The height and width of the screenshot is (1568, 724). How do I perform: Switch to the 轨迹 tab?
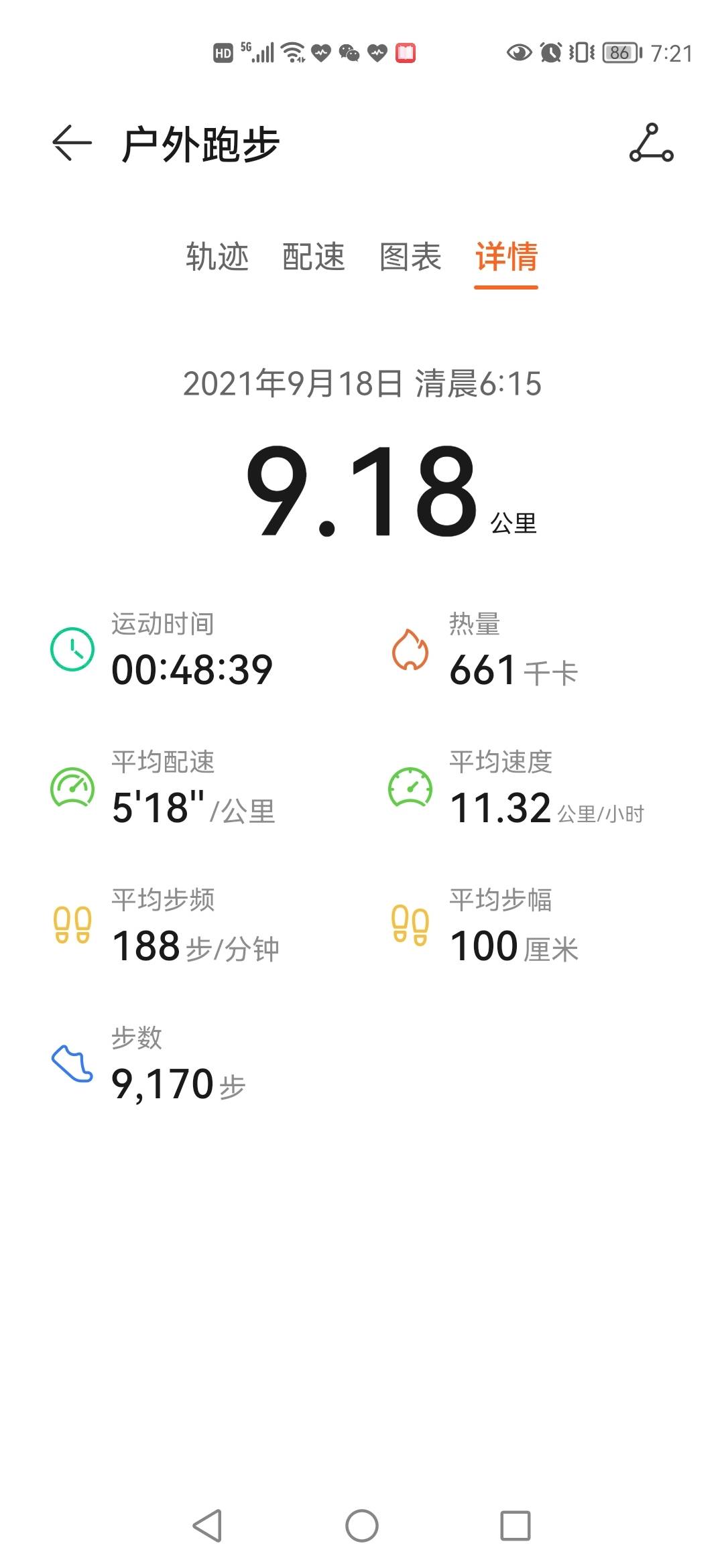coord(217,257)
